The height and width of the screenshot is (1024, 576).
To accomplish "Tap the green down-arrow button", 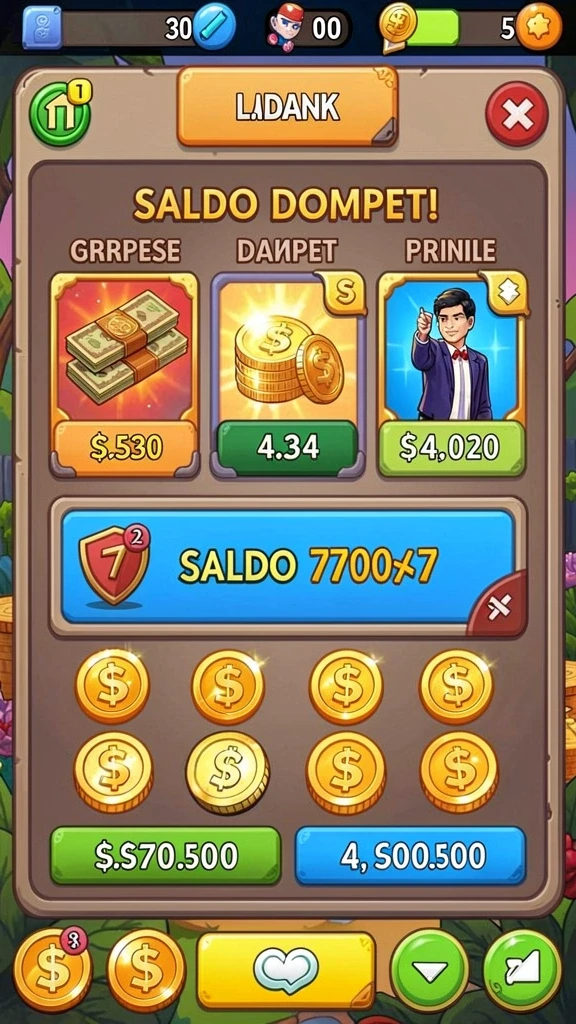I will (429, 971).
